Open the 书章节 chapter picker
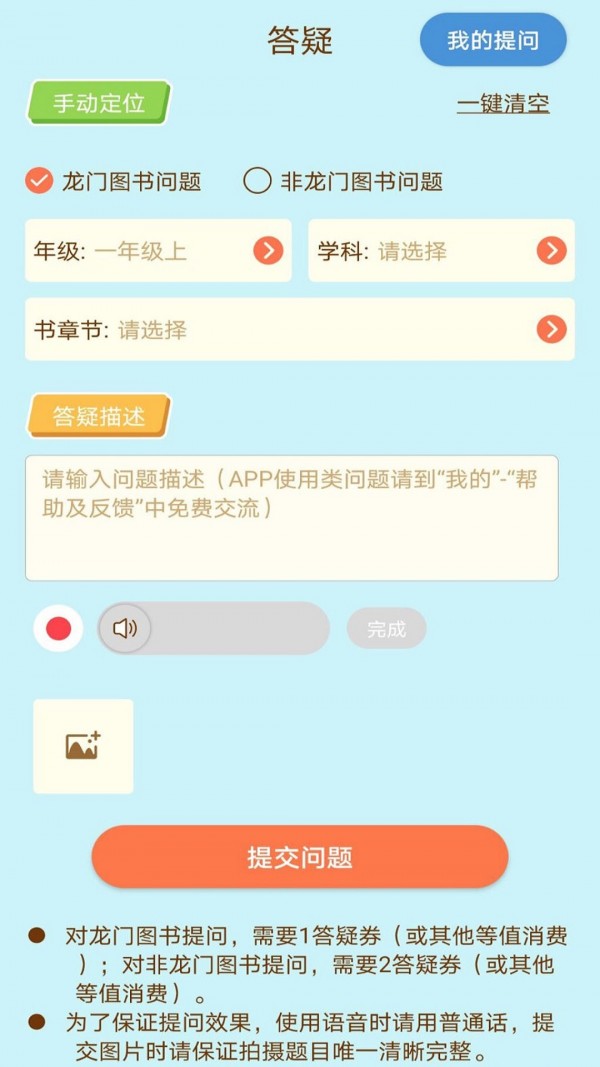The height and width of the screenshot is (1067, 600). (299, 329)
